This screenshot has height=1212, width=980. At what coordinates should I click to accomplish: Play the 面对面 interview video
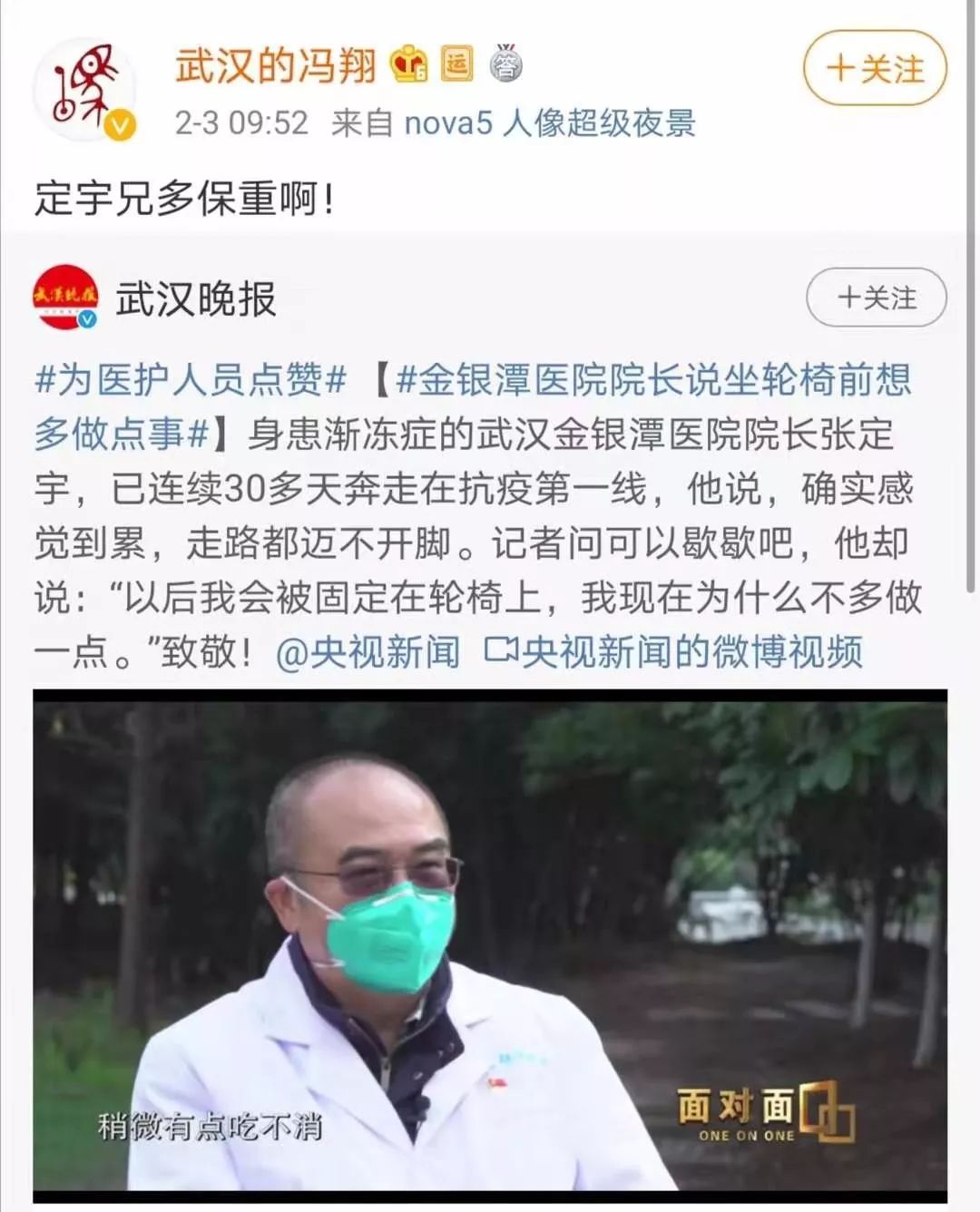pos(490,943)
